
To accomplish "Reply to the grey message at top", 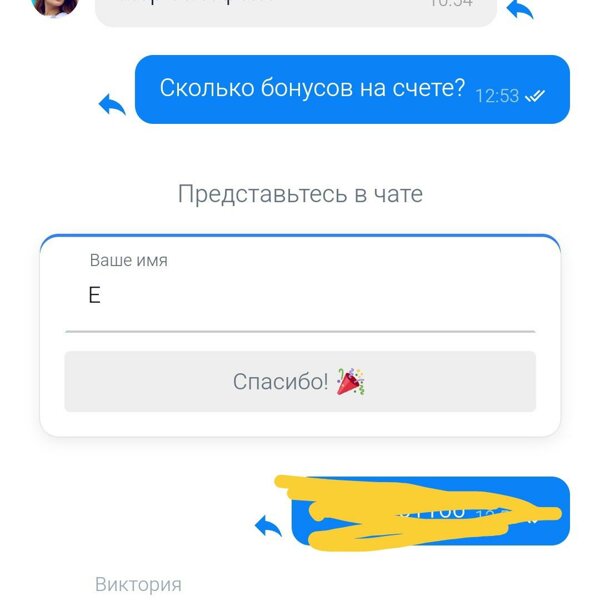I will [520, 10].
